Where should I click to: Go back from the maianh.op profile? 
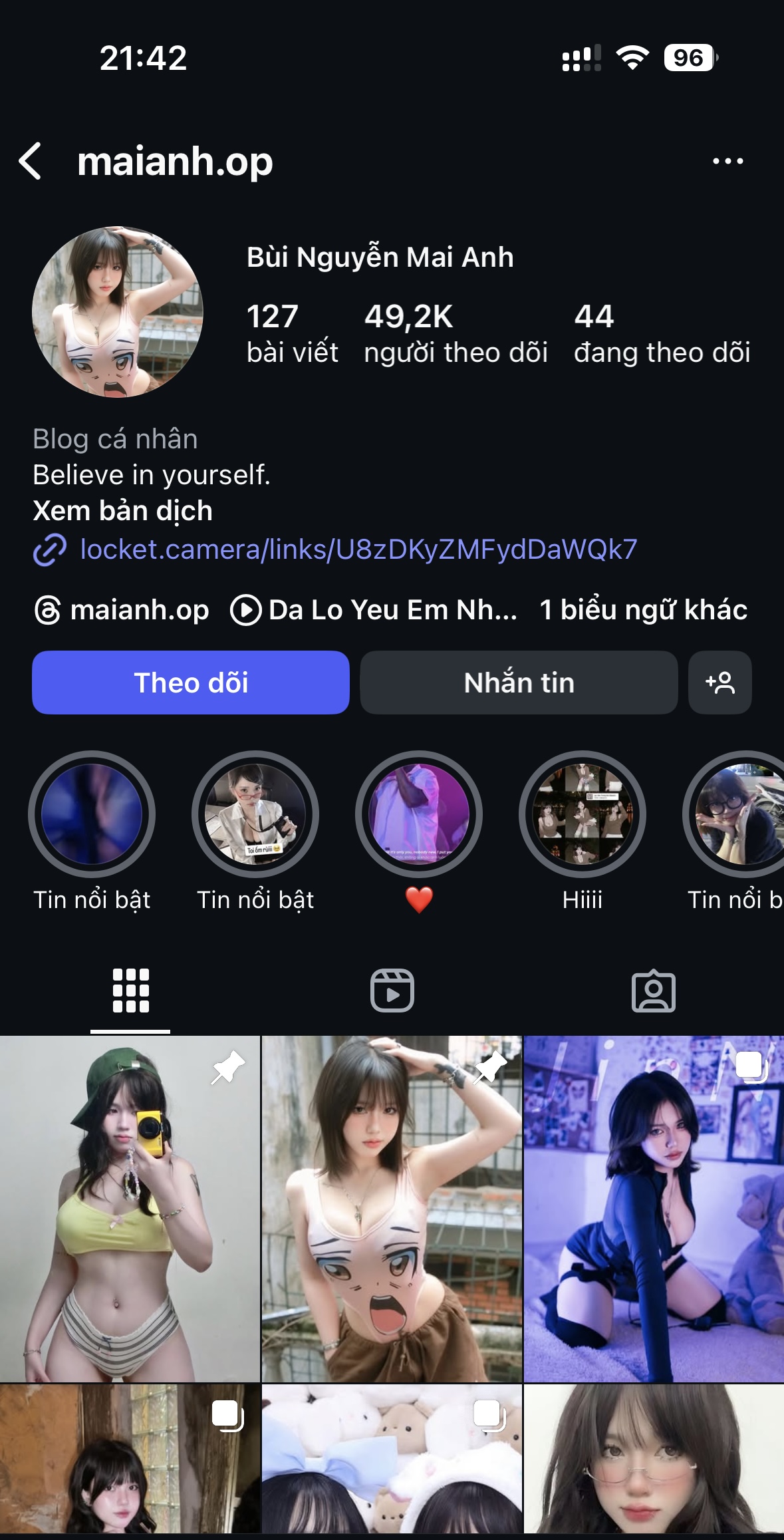(31, 161)
